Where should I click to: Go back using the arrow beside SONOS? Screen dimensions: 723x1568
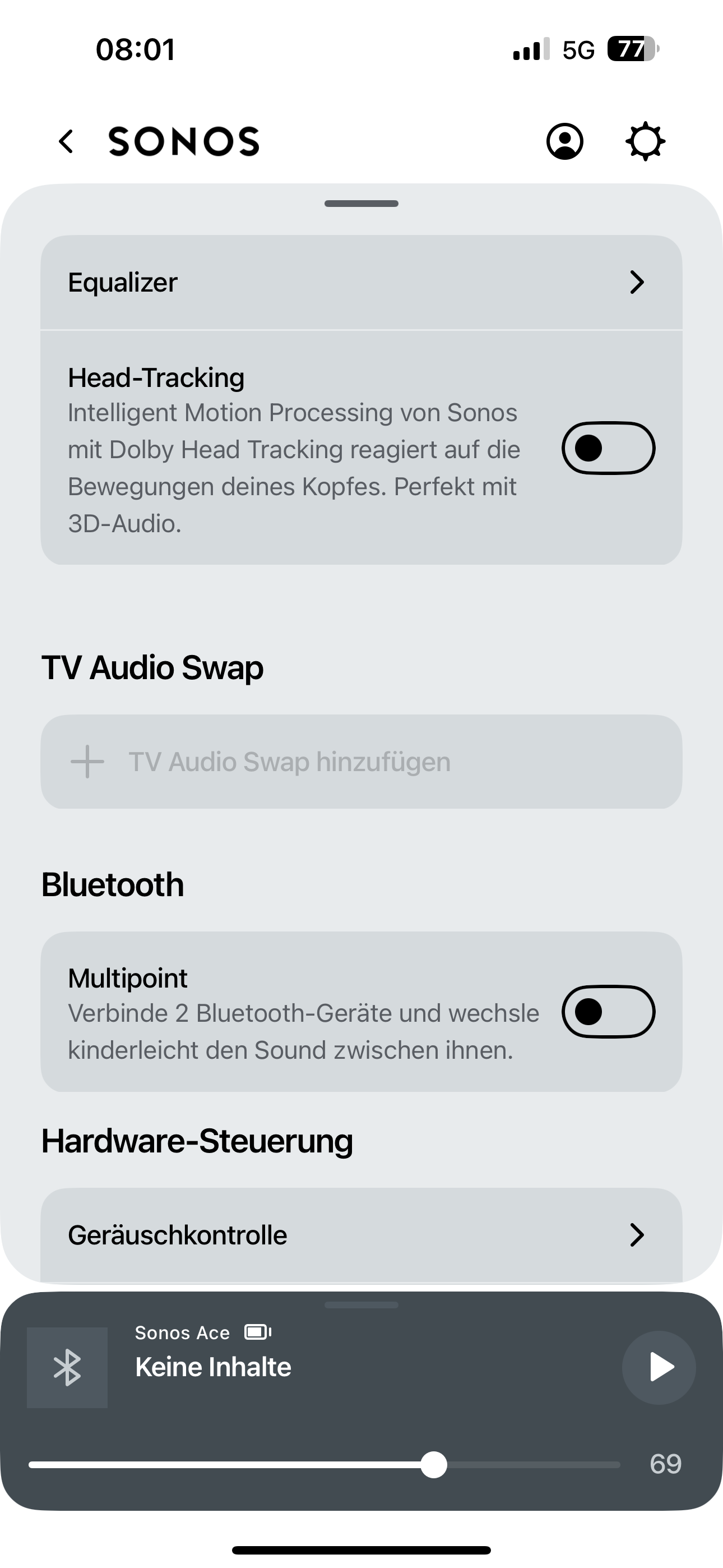66,141
